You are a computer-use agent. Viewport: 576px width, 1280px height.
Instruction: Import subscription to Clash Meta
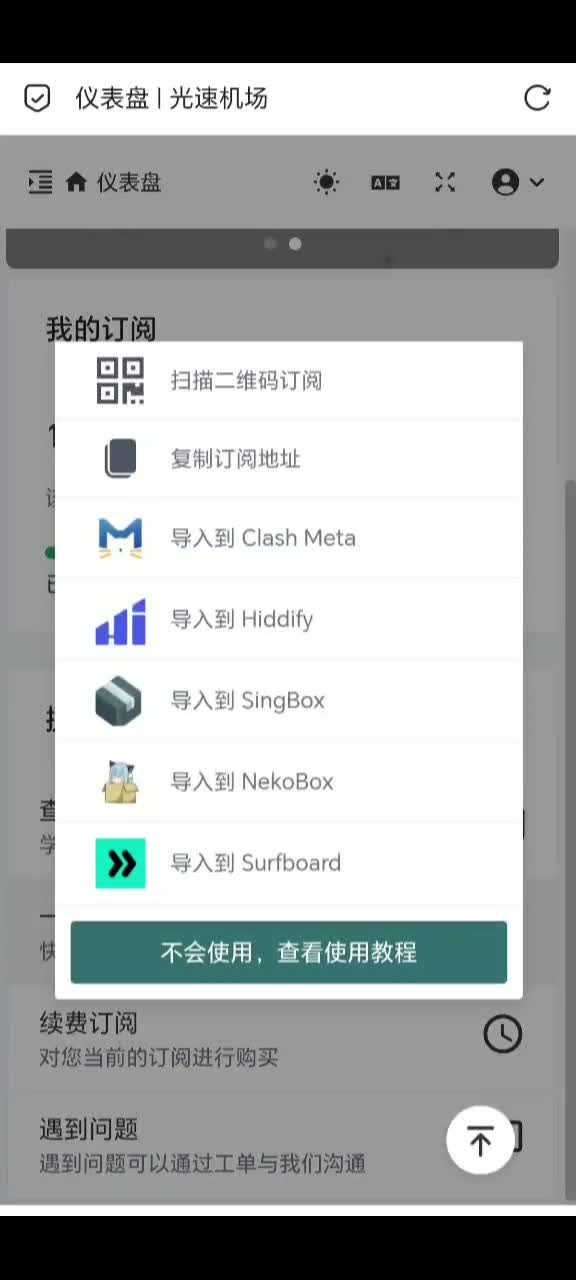point(288,538)
